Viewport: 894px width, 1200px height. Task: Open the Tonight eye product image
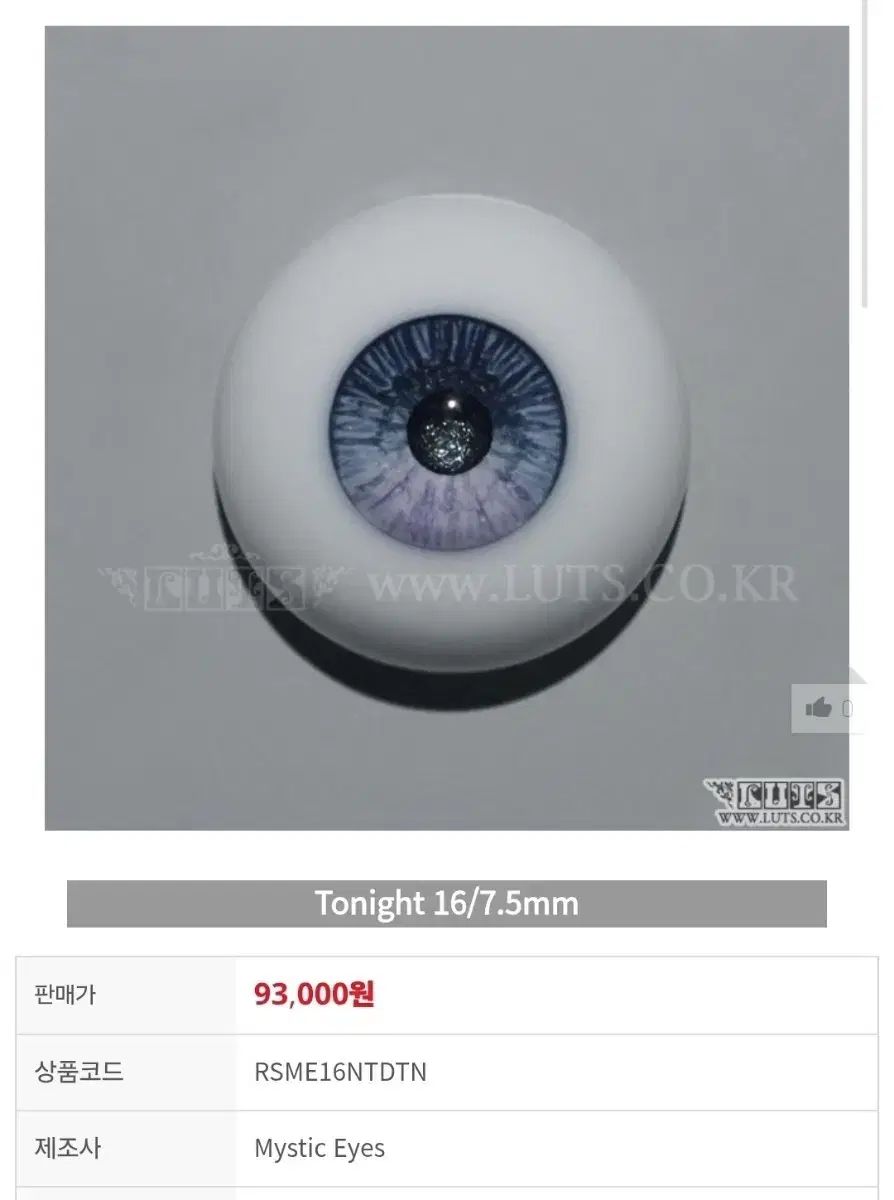tap(447, 428)
